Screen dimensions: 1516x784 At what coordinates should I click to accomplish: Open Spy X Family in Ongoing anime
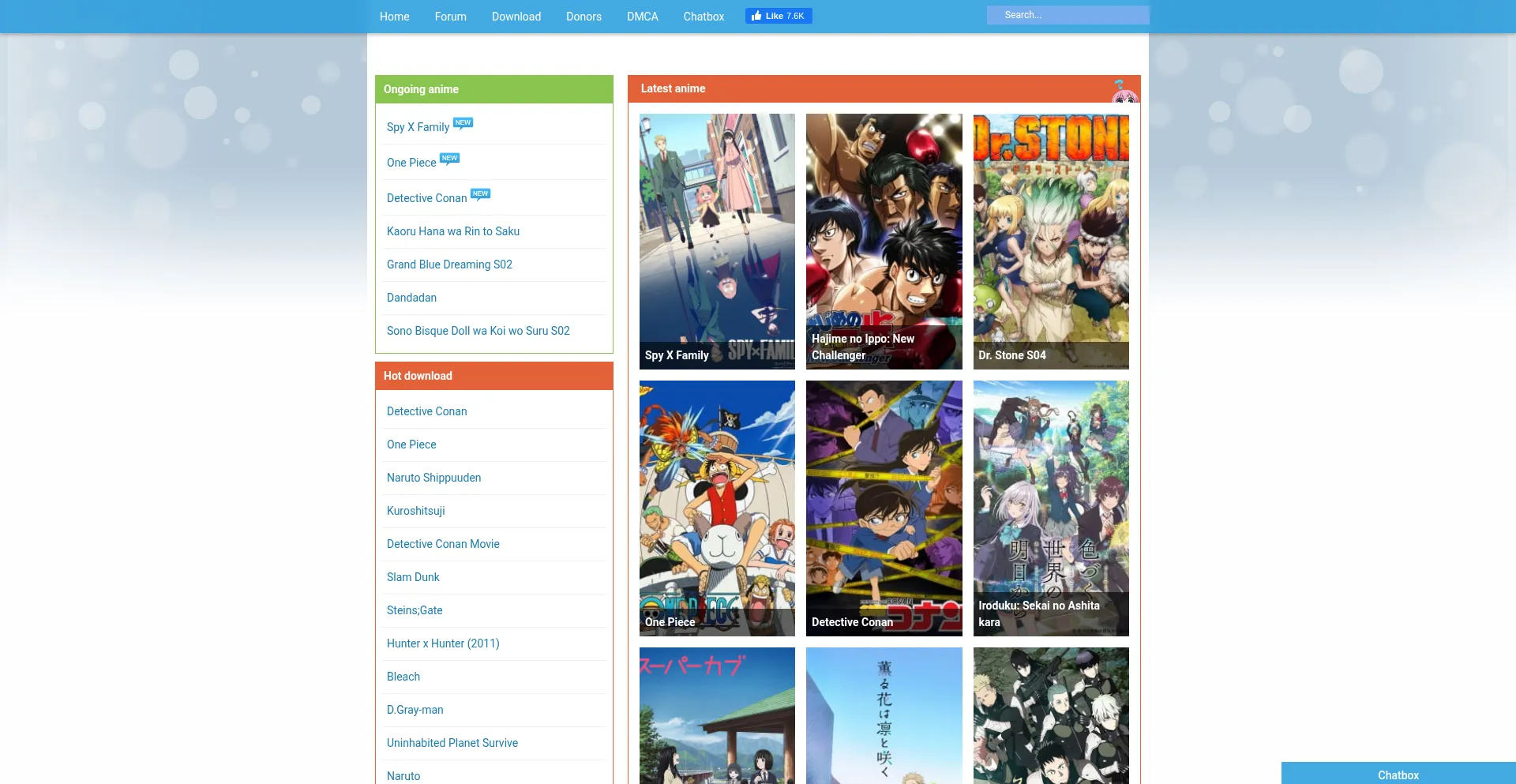(x=418, y=127)
